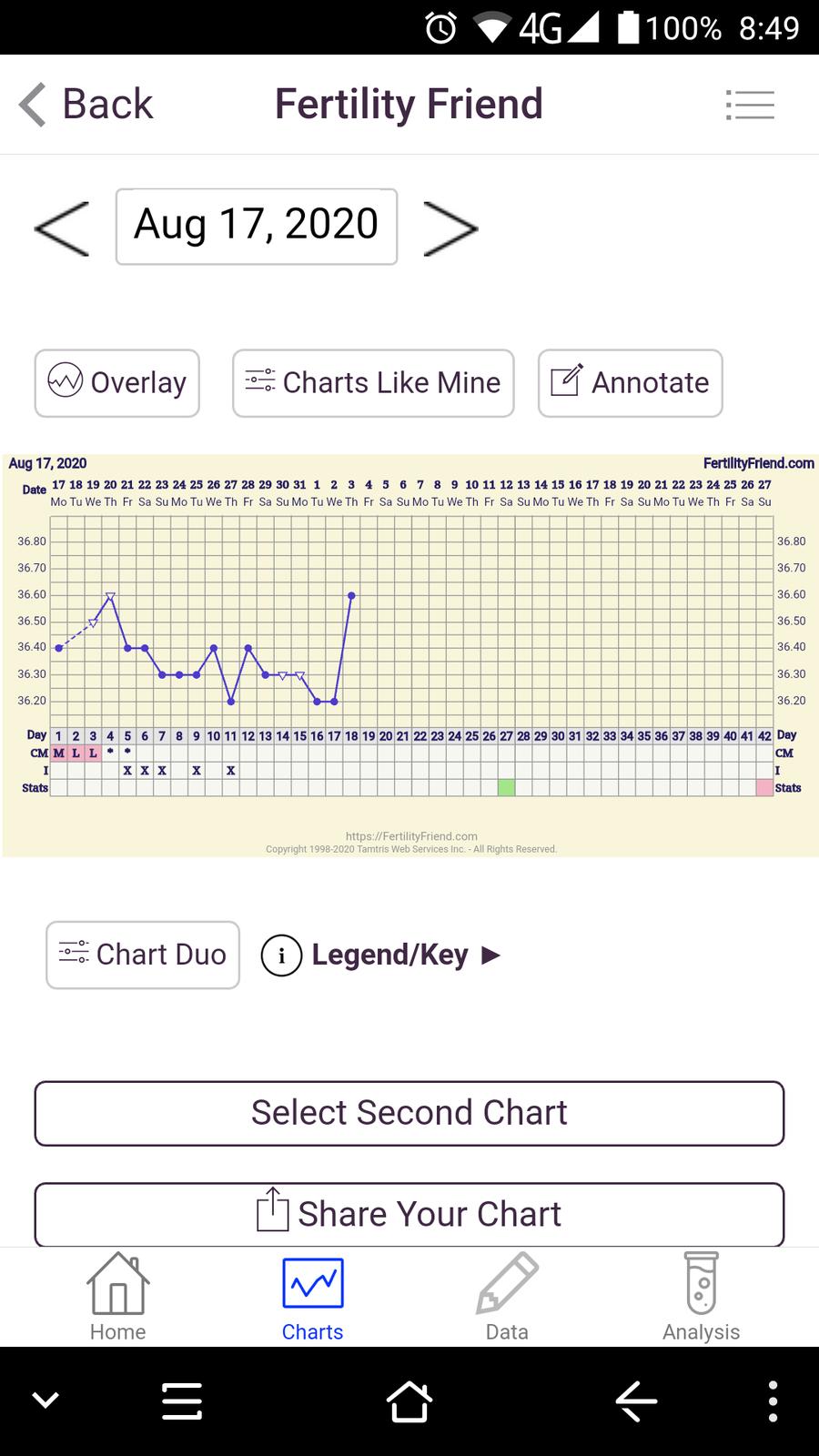Expand the Legend/Key section
Screen dimensions: 819x1456
pos(382,955)
